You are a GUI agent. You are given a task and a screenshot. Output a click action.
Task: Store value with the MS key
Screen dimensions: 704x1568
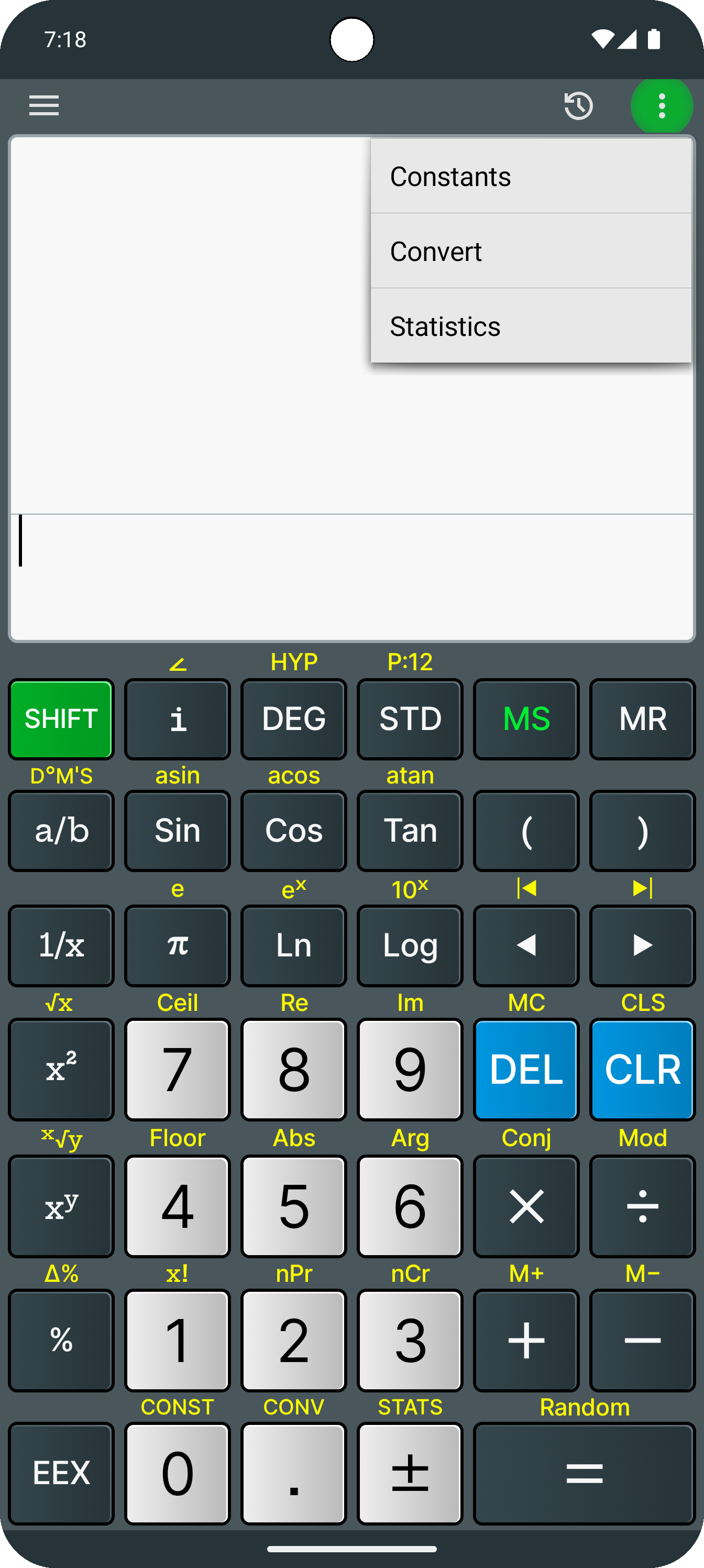click(x=526, y=719)
